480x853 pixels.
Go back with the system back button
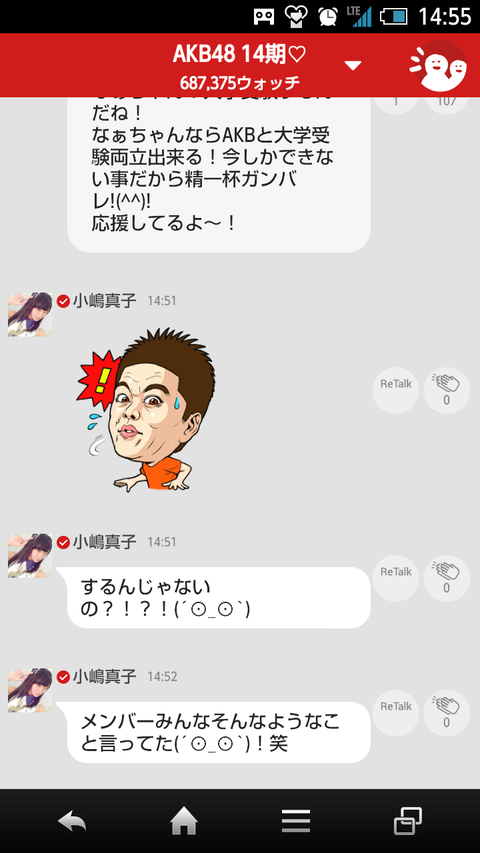[72, 821]
